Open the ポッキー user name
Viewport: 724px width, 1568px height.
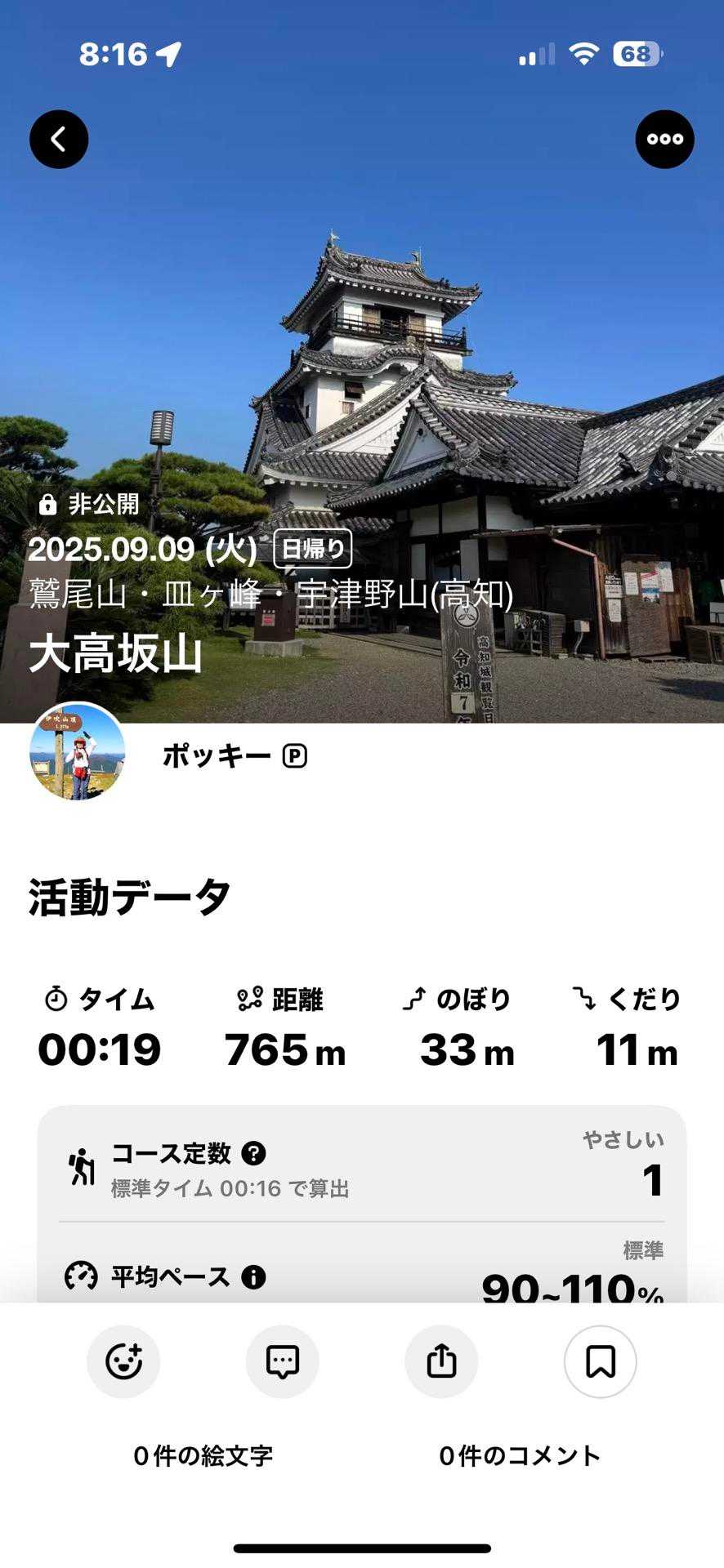tap(217, 756)
